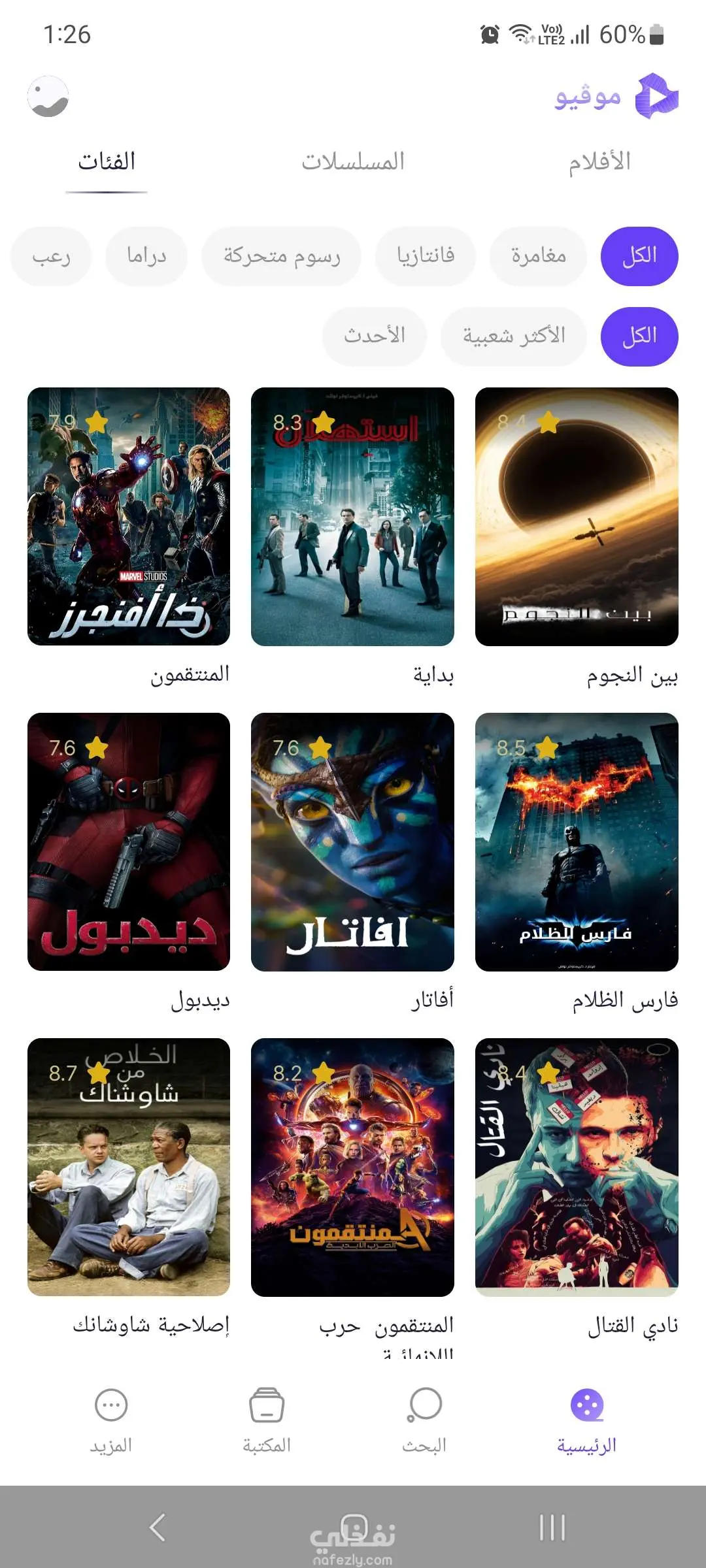
Task: Go to the البحث search tab
Action: (x=424, y=1419)
